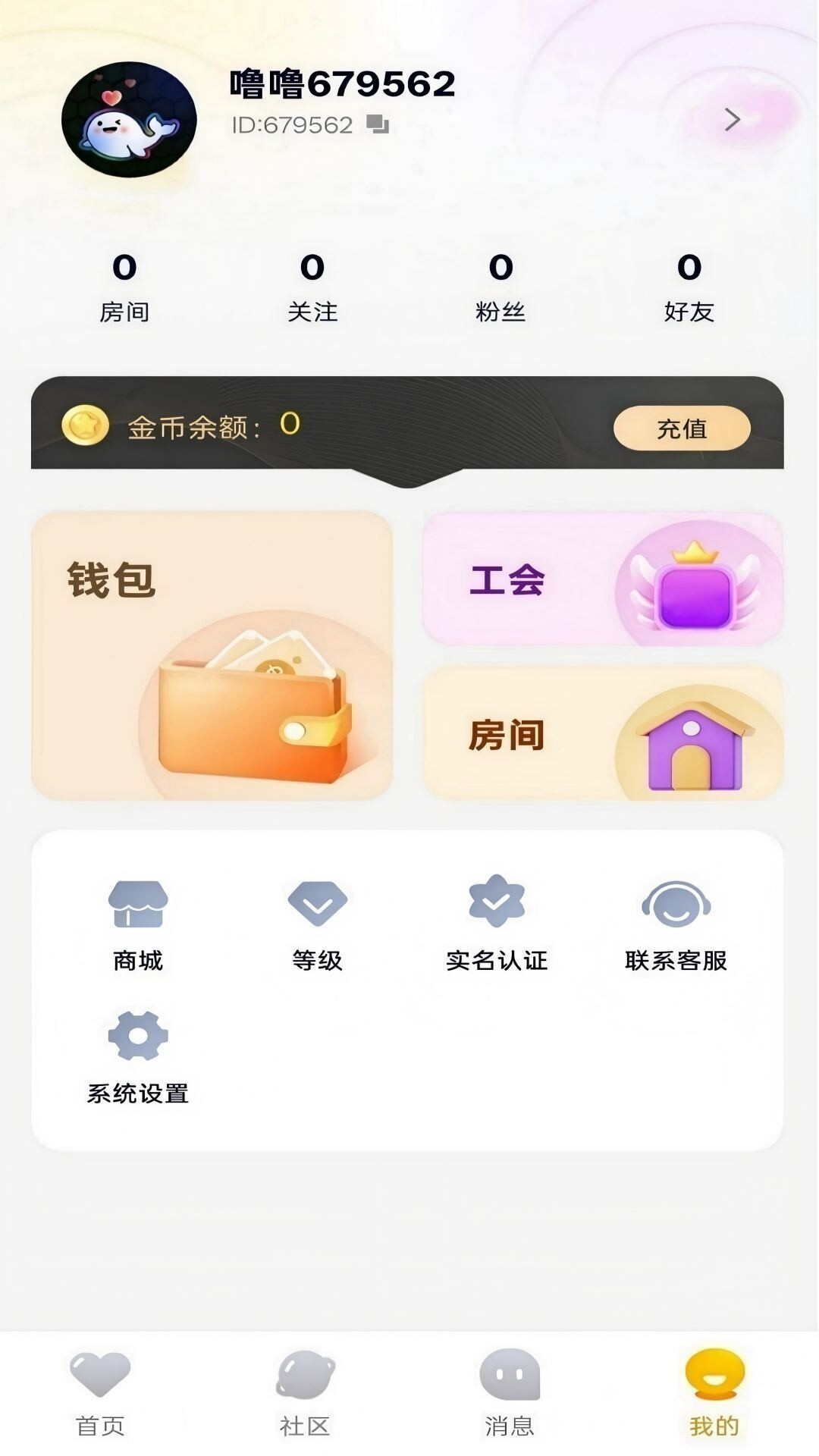Expand profile details via right chevron

730,118
